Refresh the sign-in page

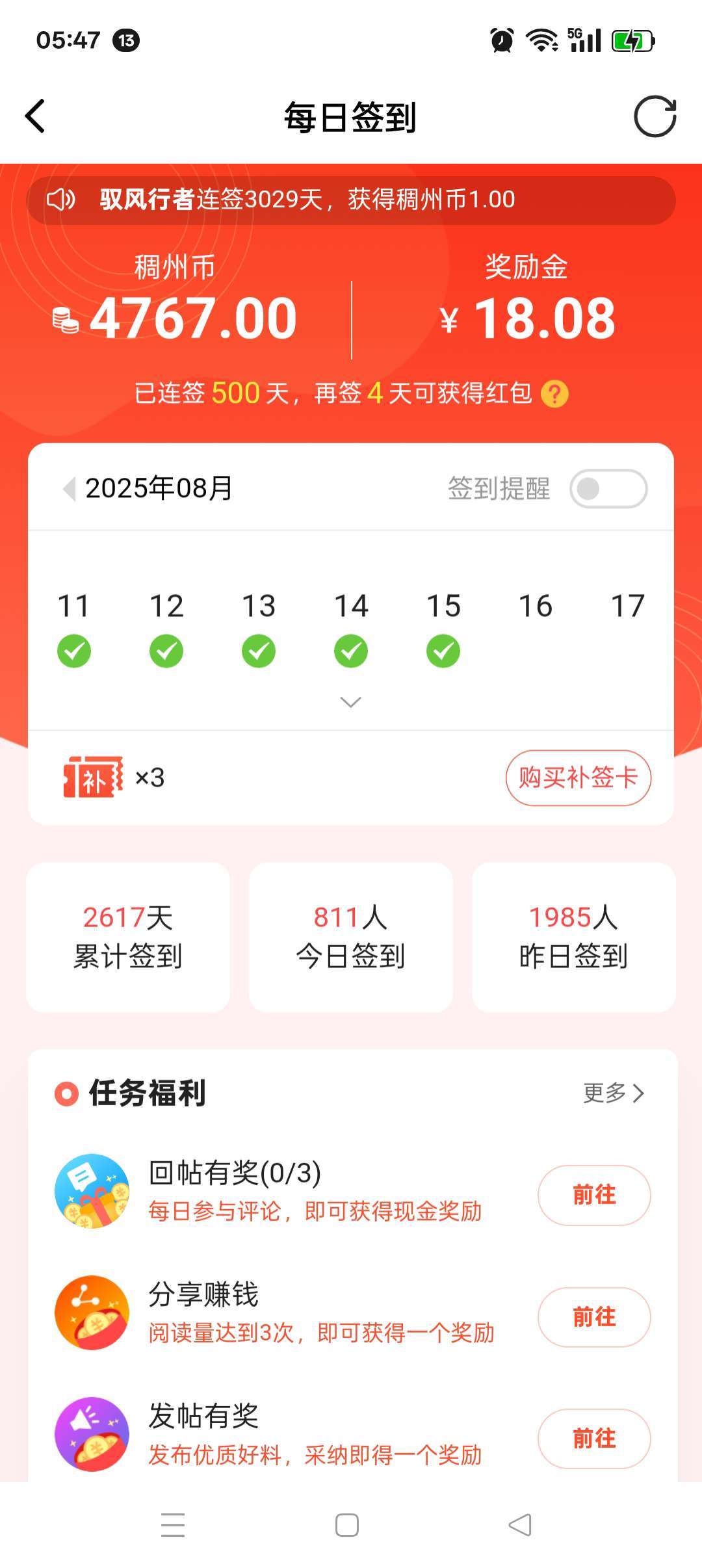click(x=655, y=116)
